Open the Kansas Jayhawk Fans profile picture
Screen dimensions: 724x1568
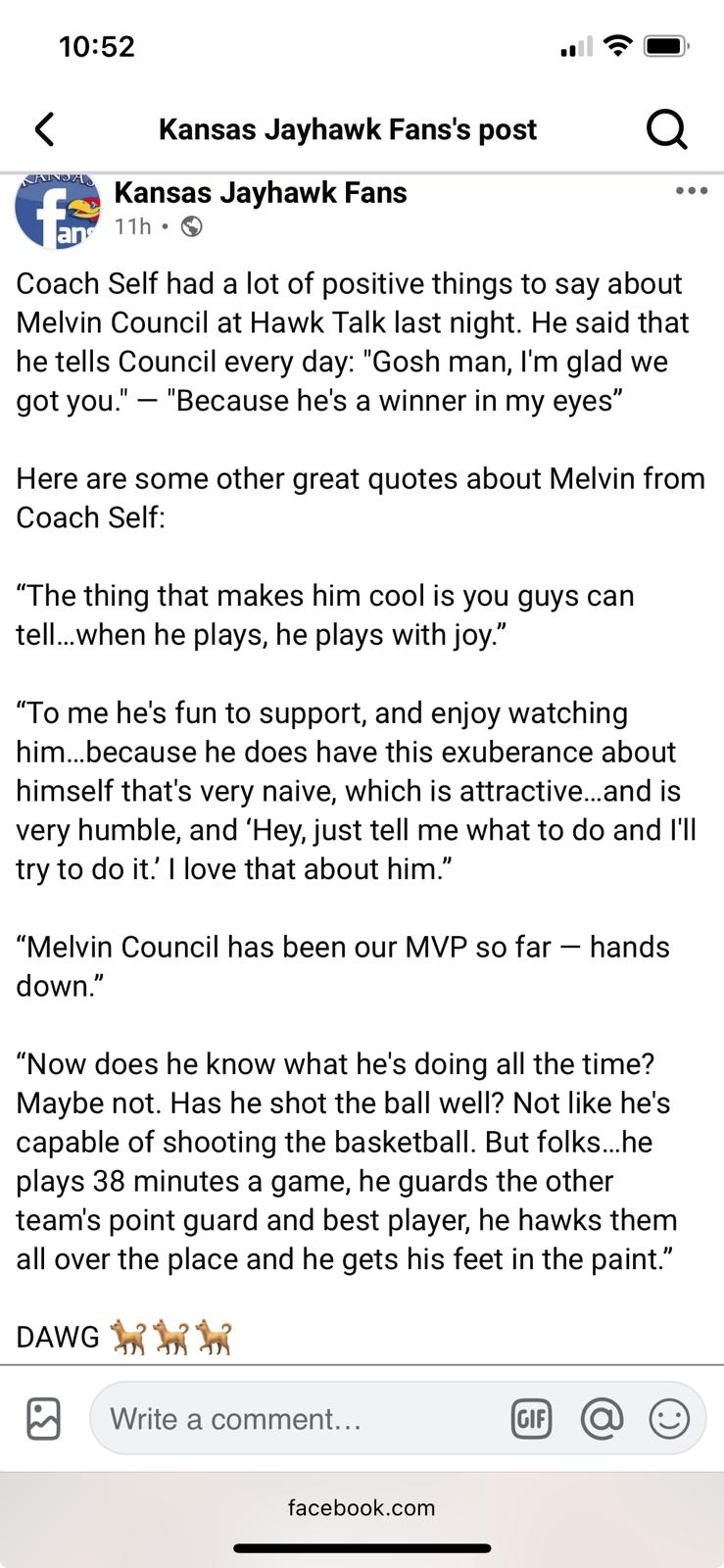[57, 210]
